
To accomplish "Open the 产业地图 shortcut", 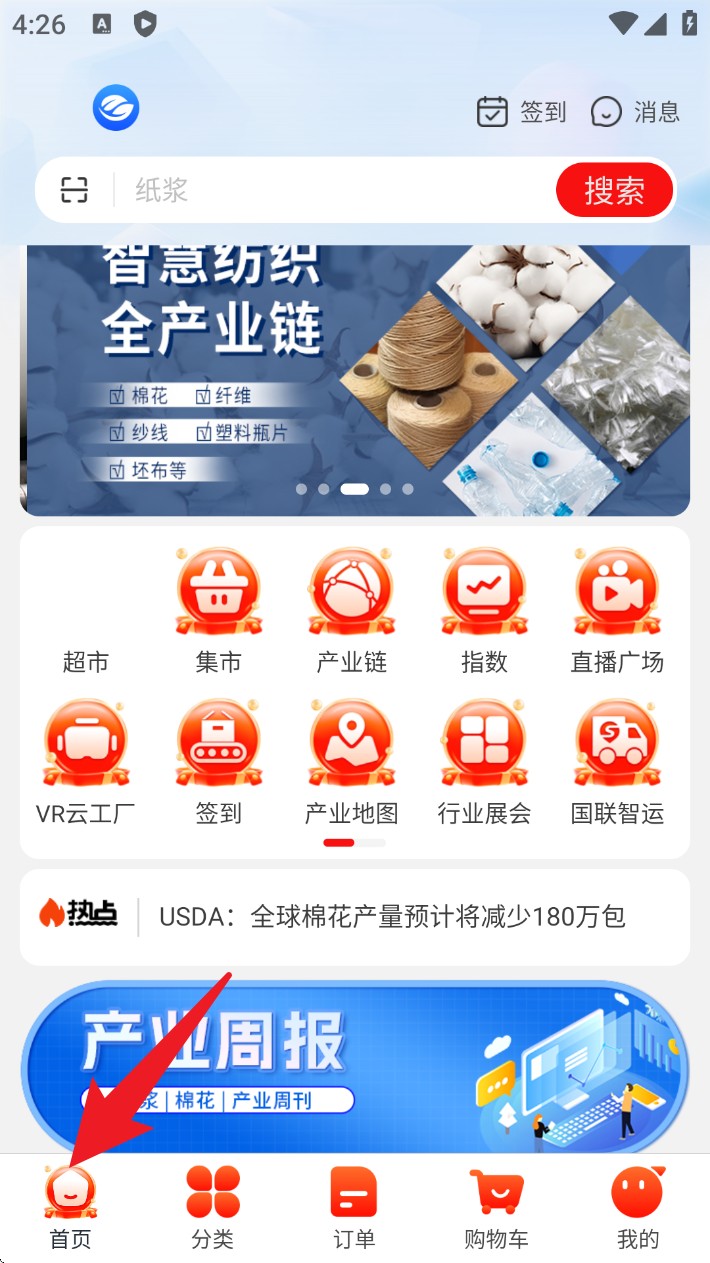I will point(351,762).
